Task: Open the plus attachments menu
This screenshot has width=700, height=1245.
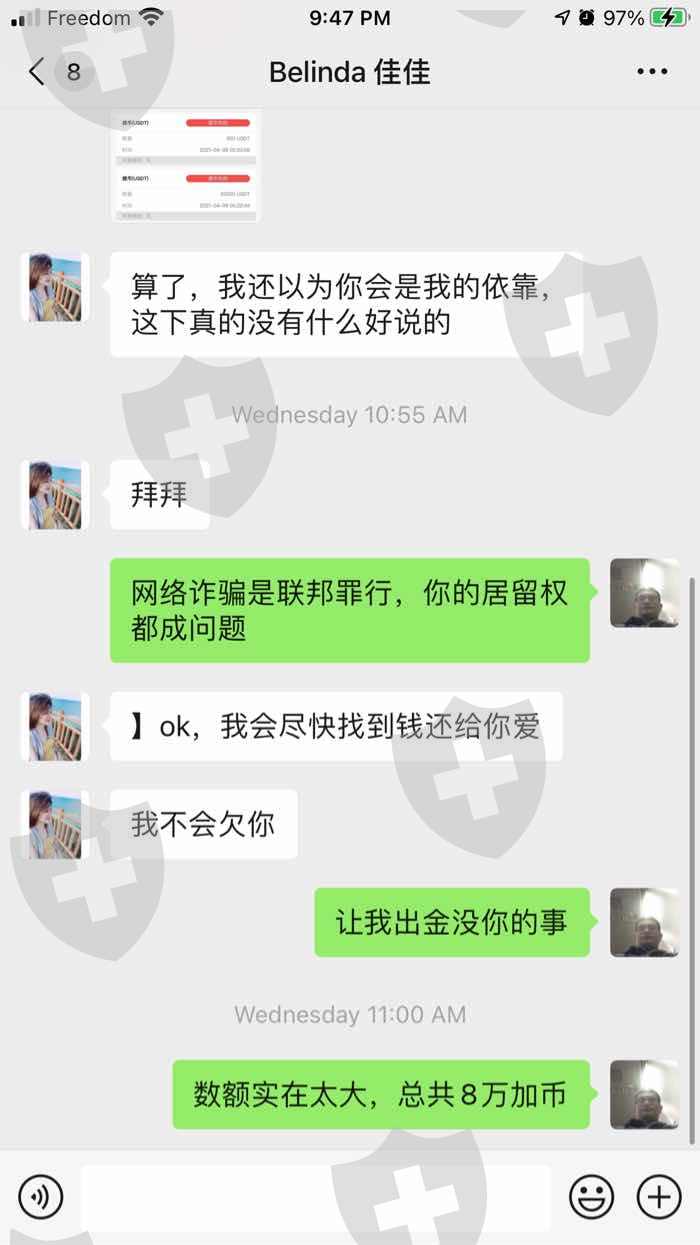Action: (x=659, y=1196)
